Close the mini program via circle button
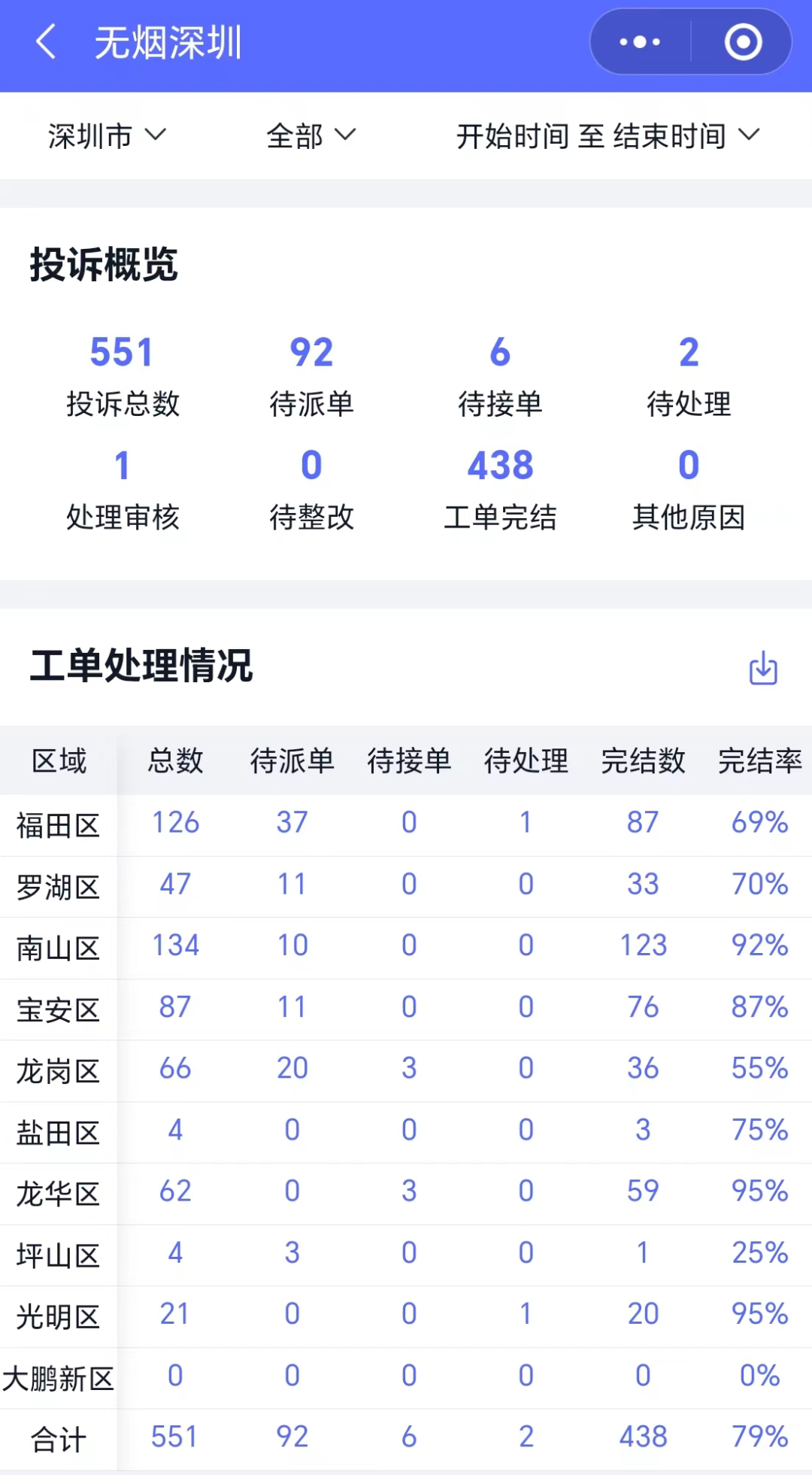 (743, 42)
